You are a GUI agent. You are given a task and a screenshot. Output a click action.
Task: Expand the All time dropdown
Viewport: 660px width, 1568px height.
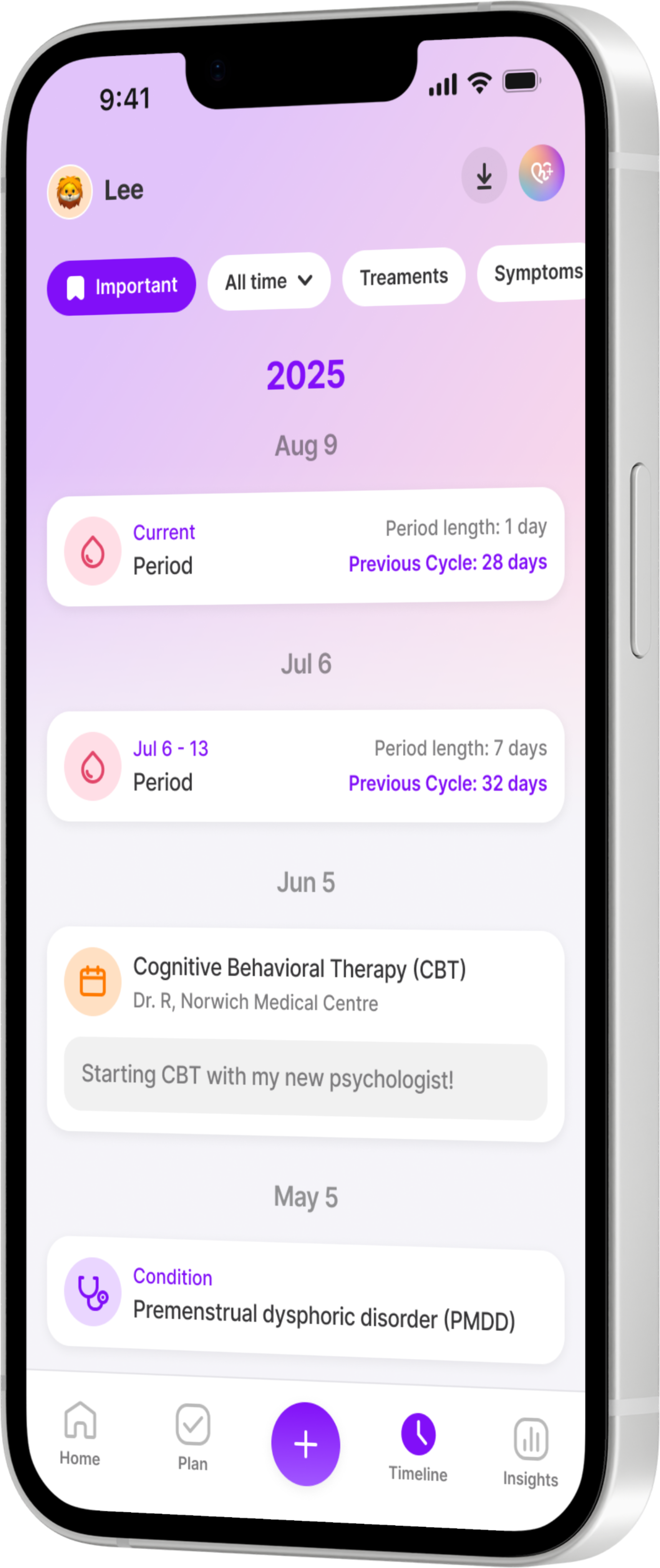(x=269, y=281)
